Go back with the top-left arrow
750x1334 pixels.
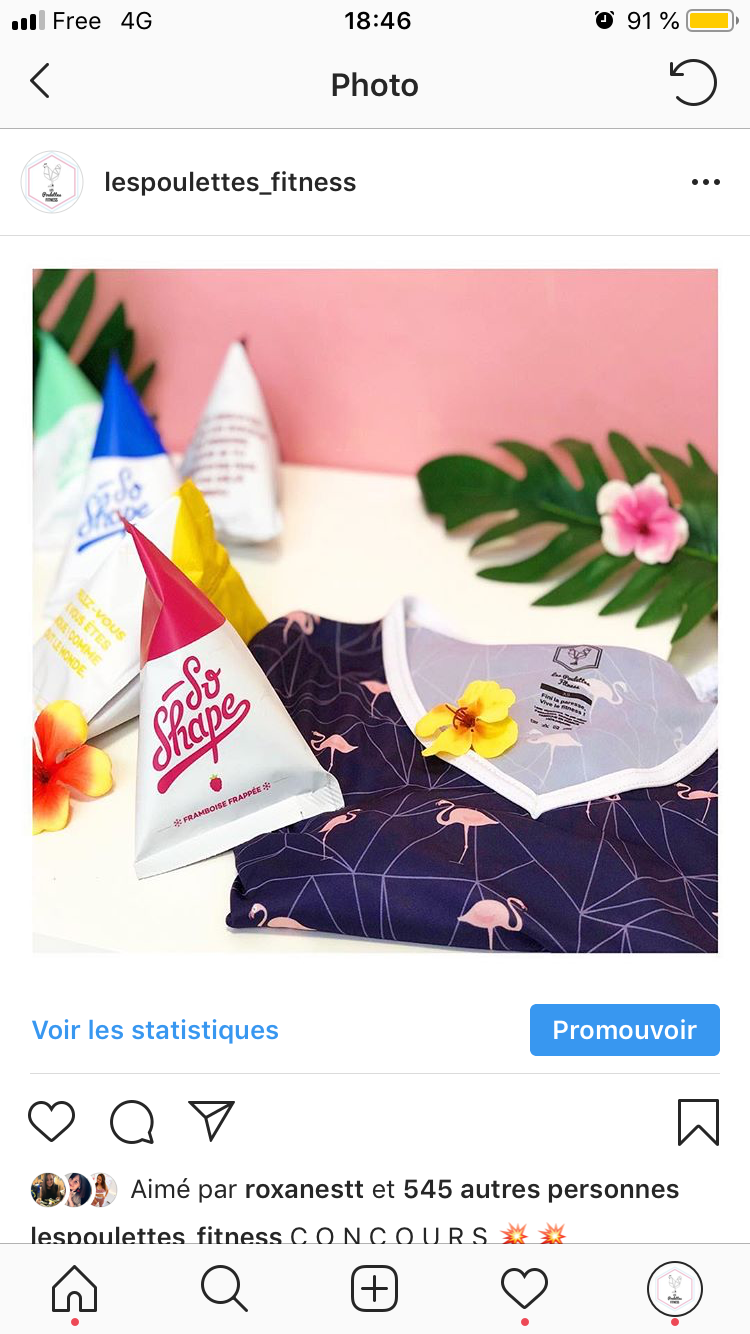pyautogui.click(x=40, y=82)
